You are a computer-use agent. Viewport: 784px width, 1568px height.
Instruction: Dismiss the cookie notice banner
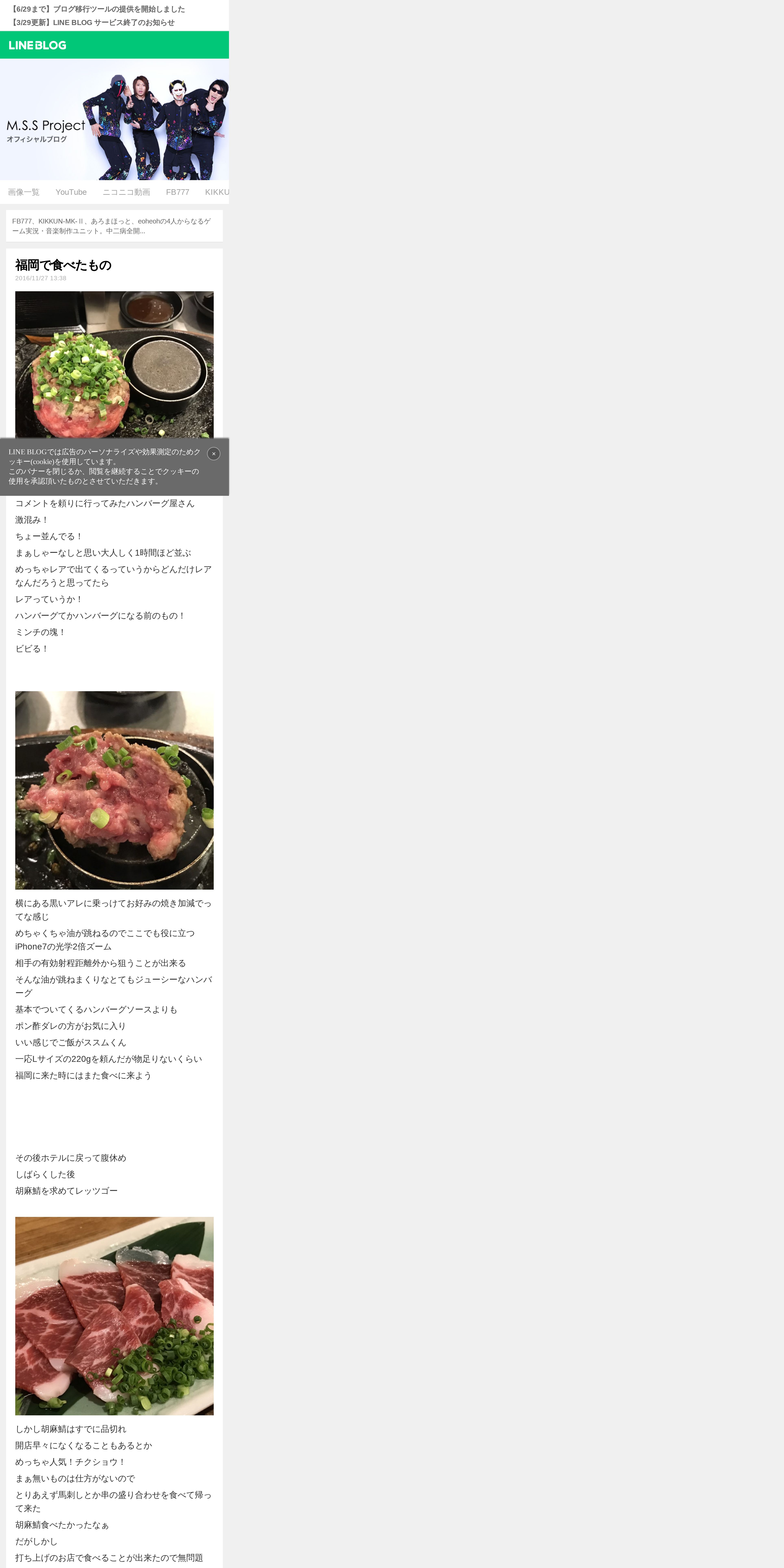[214, 453]
